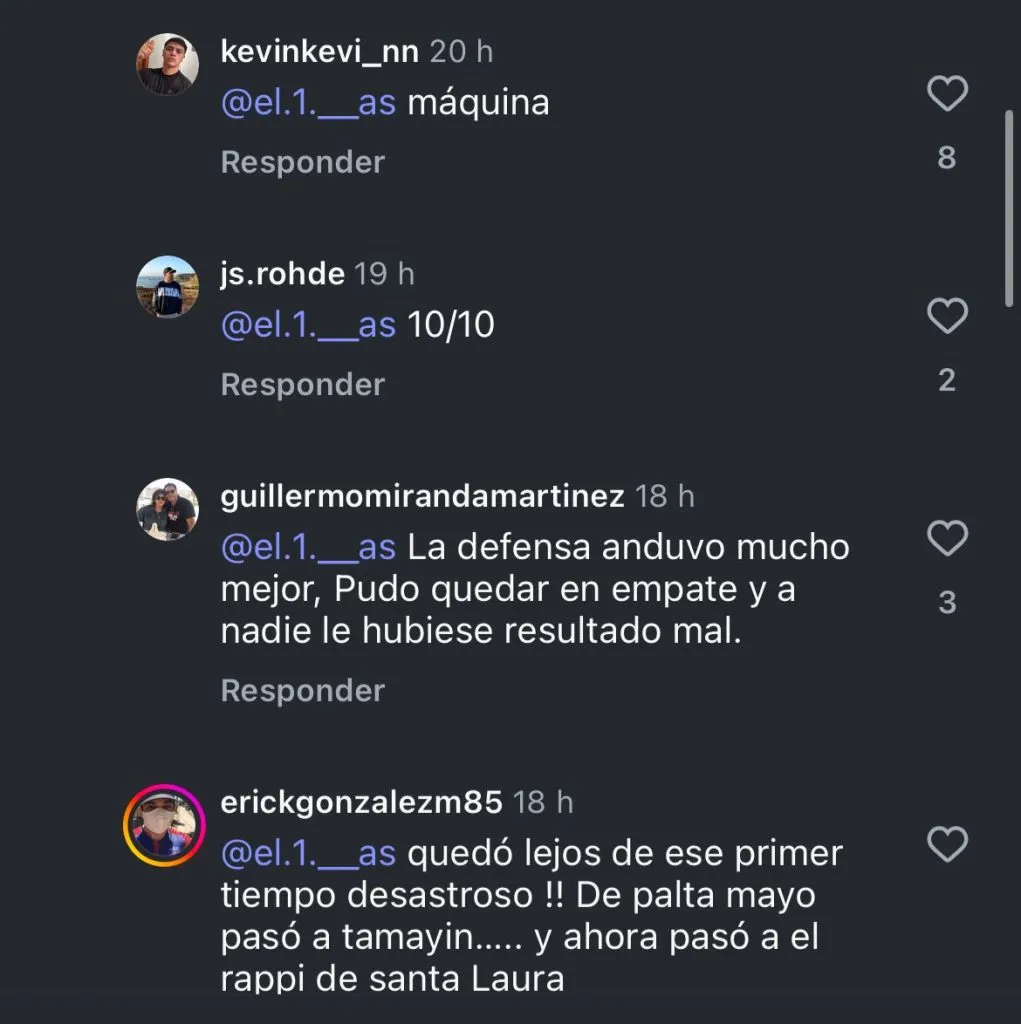Like the comment from erickgonzalezm85
Viewport: 1021px width, 1024px height.
[947, 846]
